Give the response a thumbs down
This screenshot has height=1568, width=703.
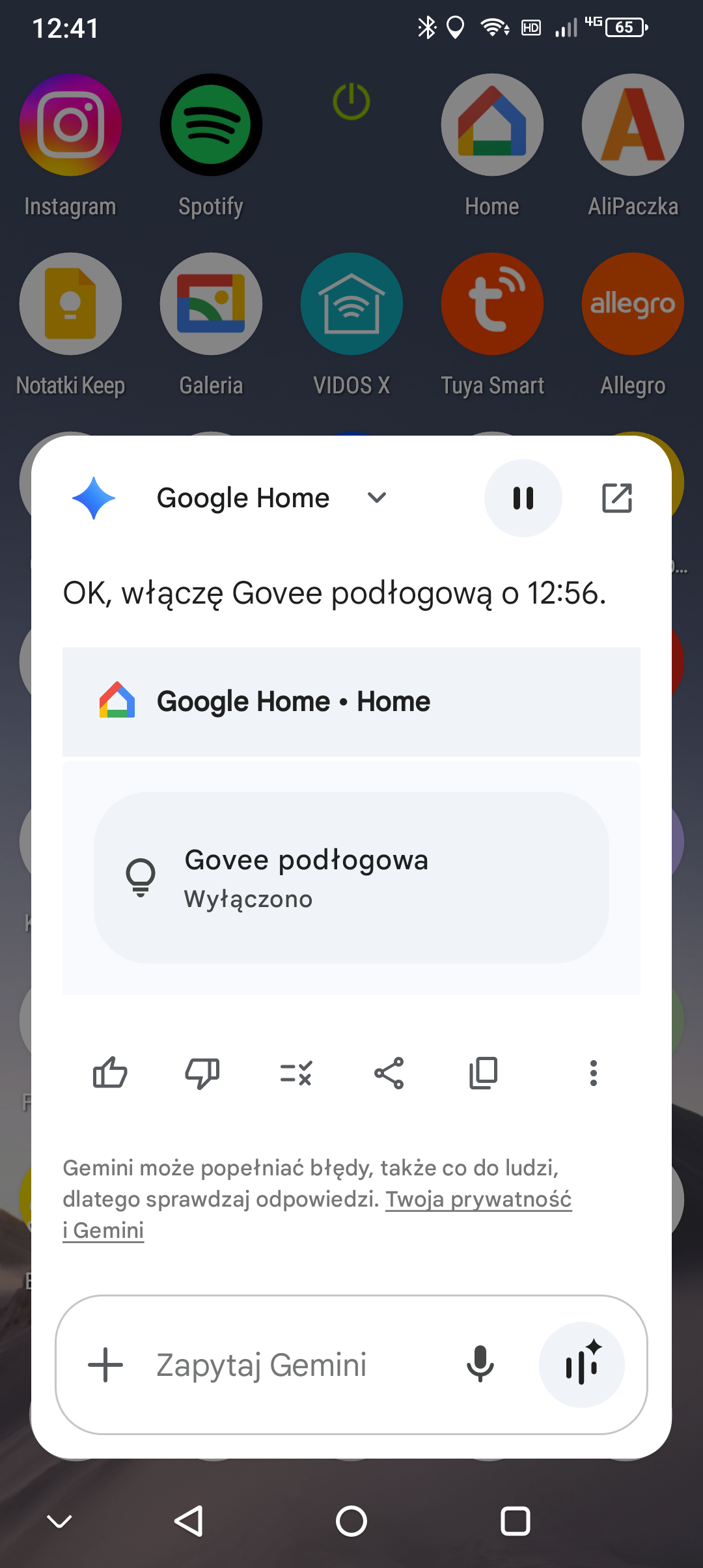[x=202, y=1072]
